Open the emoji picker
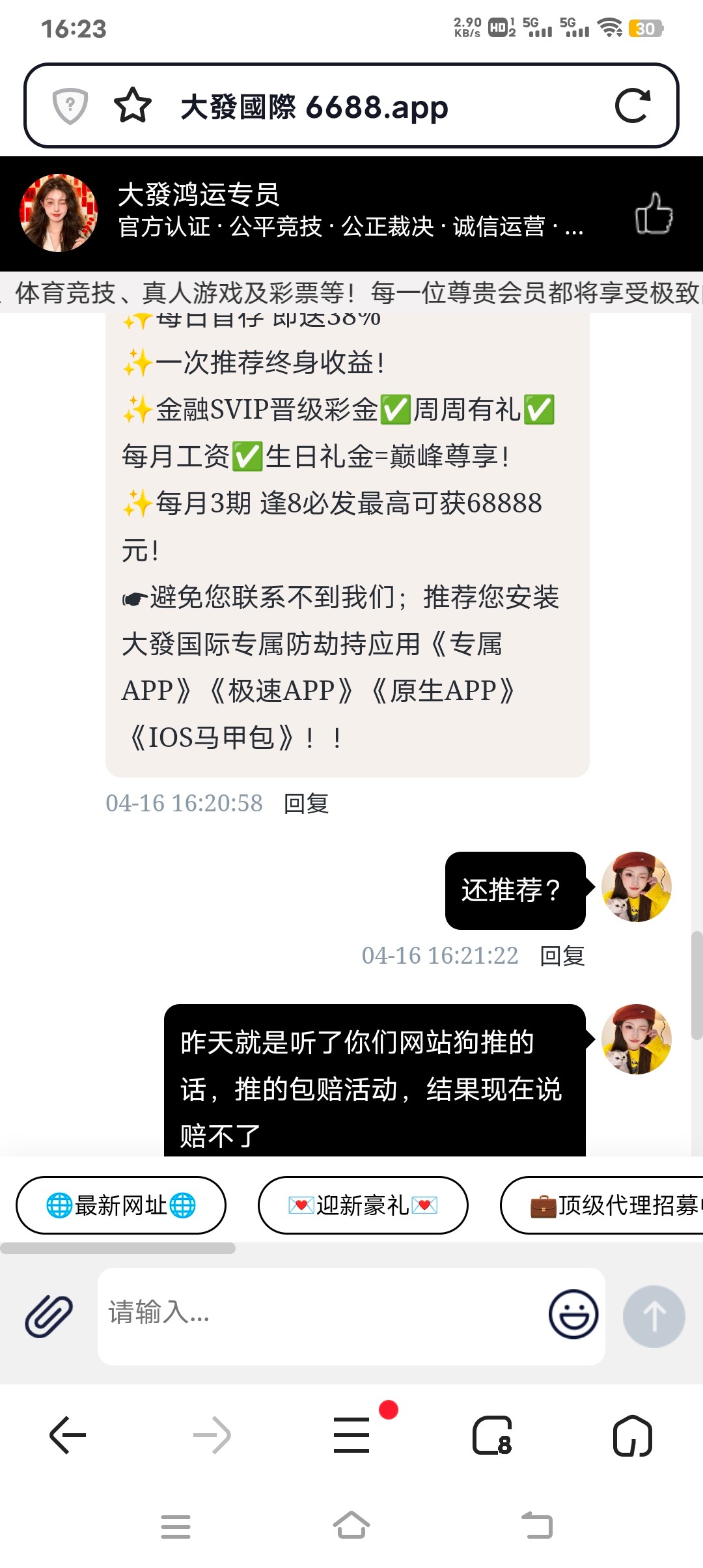 [573, 1315]
